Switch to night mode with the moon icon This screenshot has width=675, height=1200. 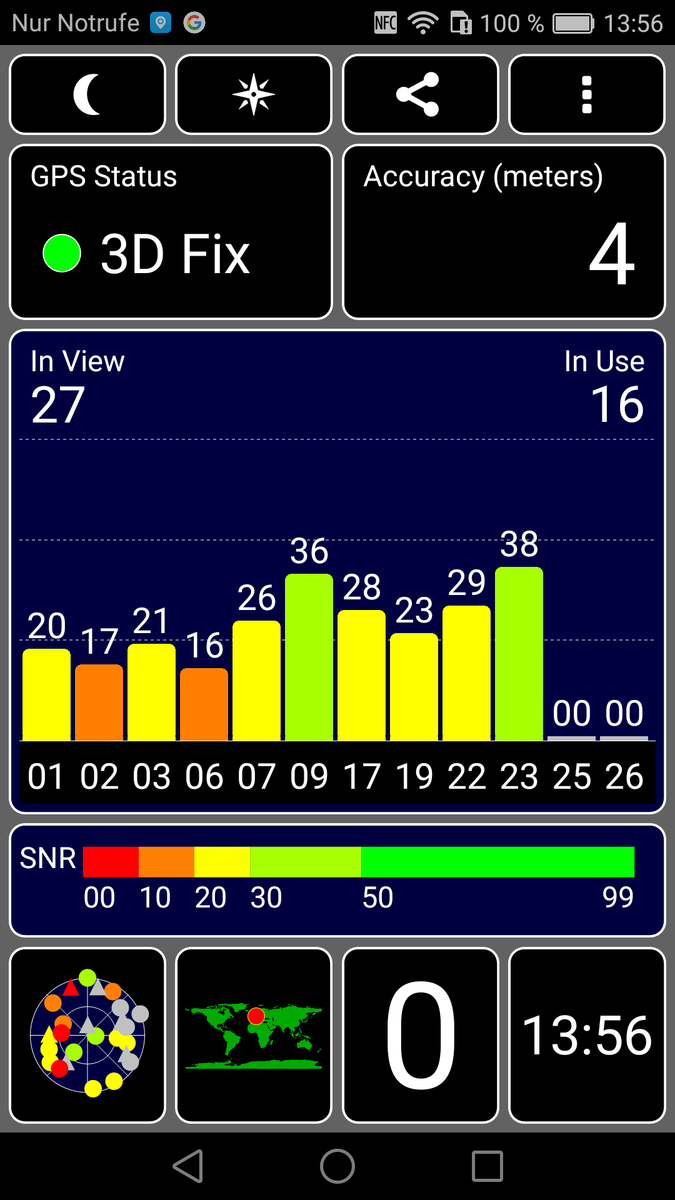click(87, 95)
